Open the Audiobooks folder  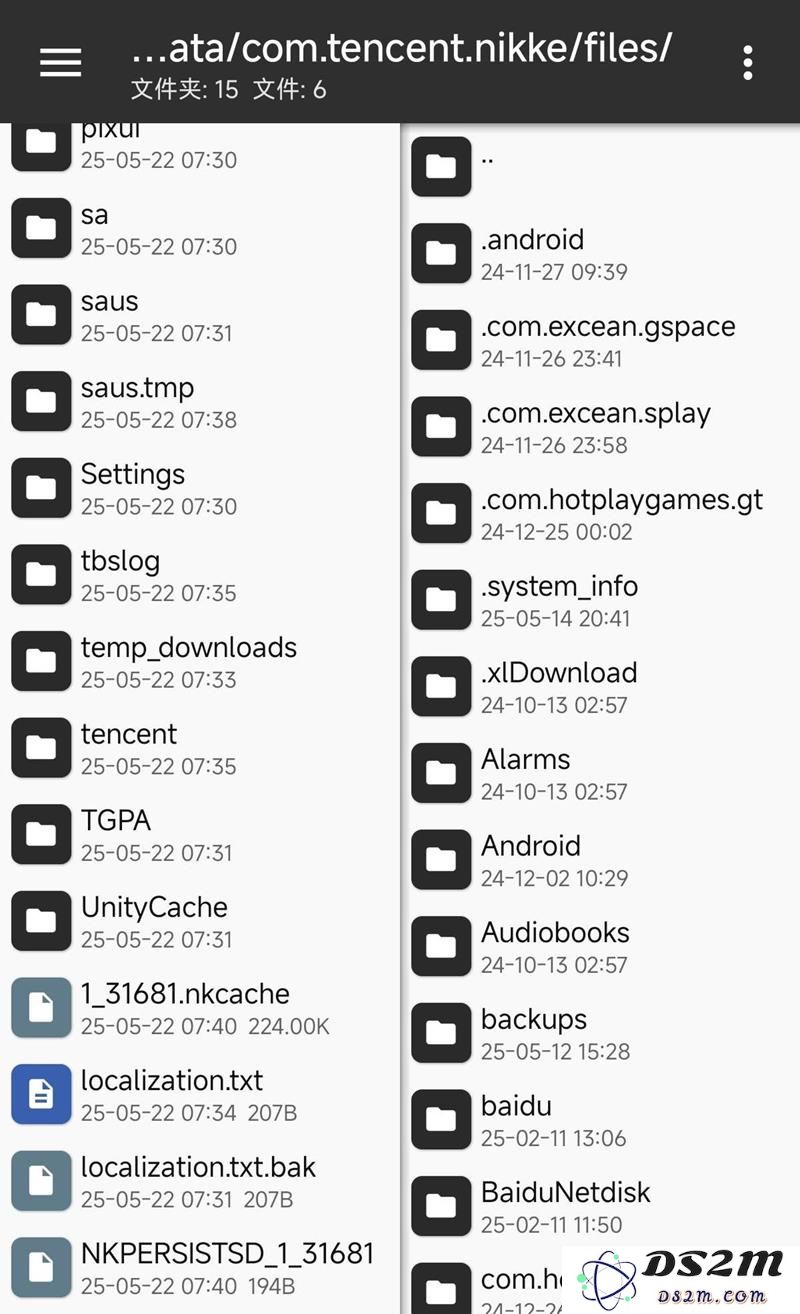click(601, 946)
